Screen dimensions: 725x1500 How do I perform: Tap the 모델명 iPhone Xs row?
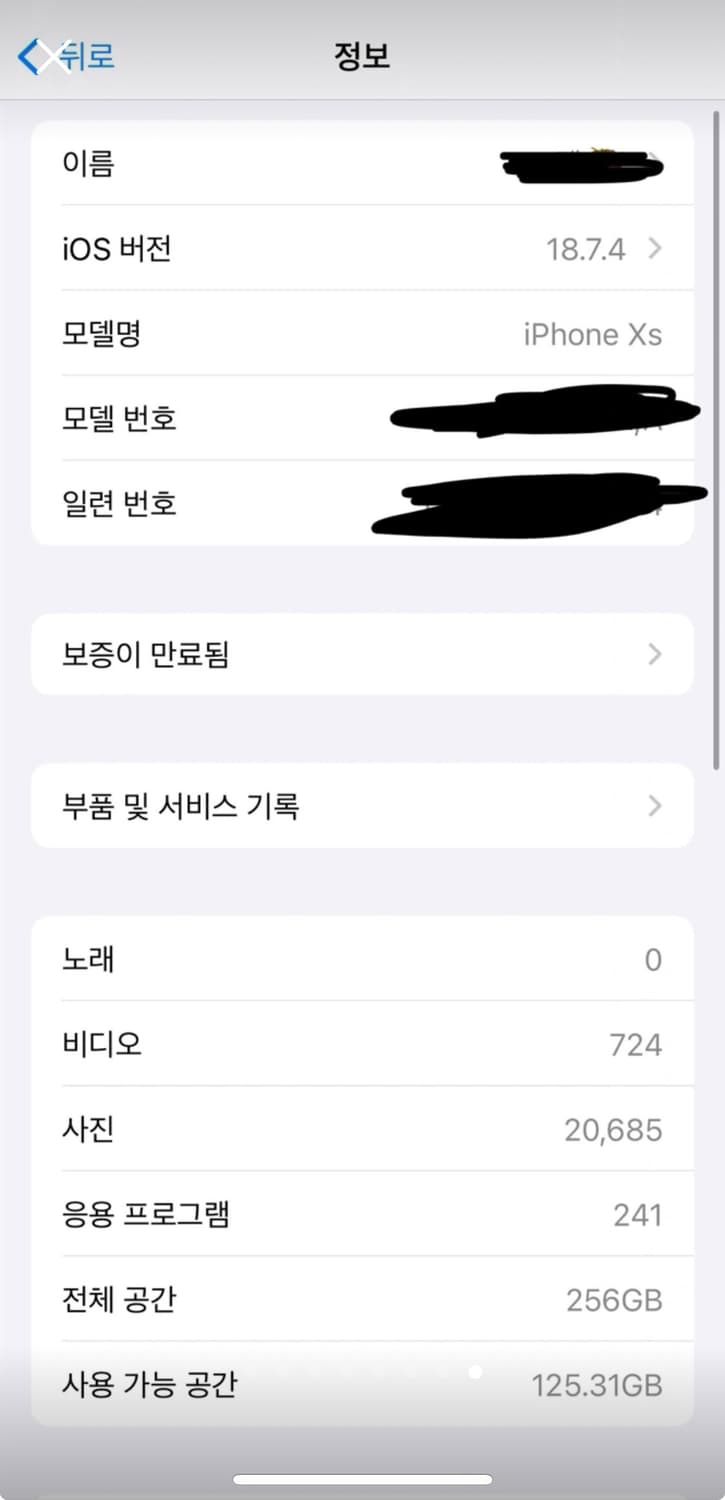point(360,334)
